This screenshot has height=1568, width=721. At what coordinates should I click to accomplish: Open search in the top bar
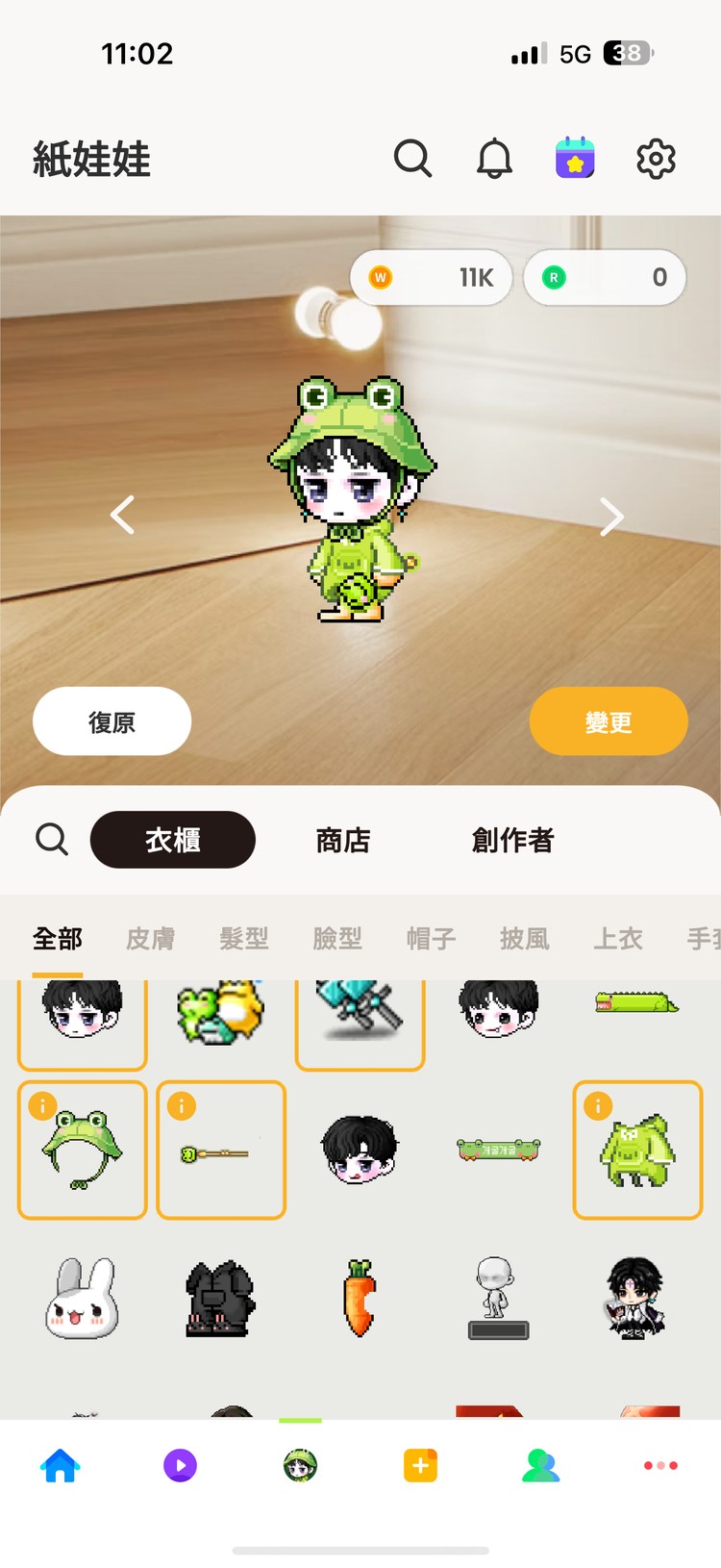tap(412, 159)
